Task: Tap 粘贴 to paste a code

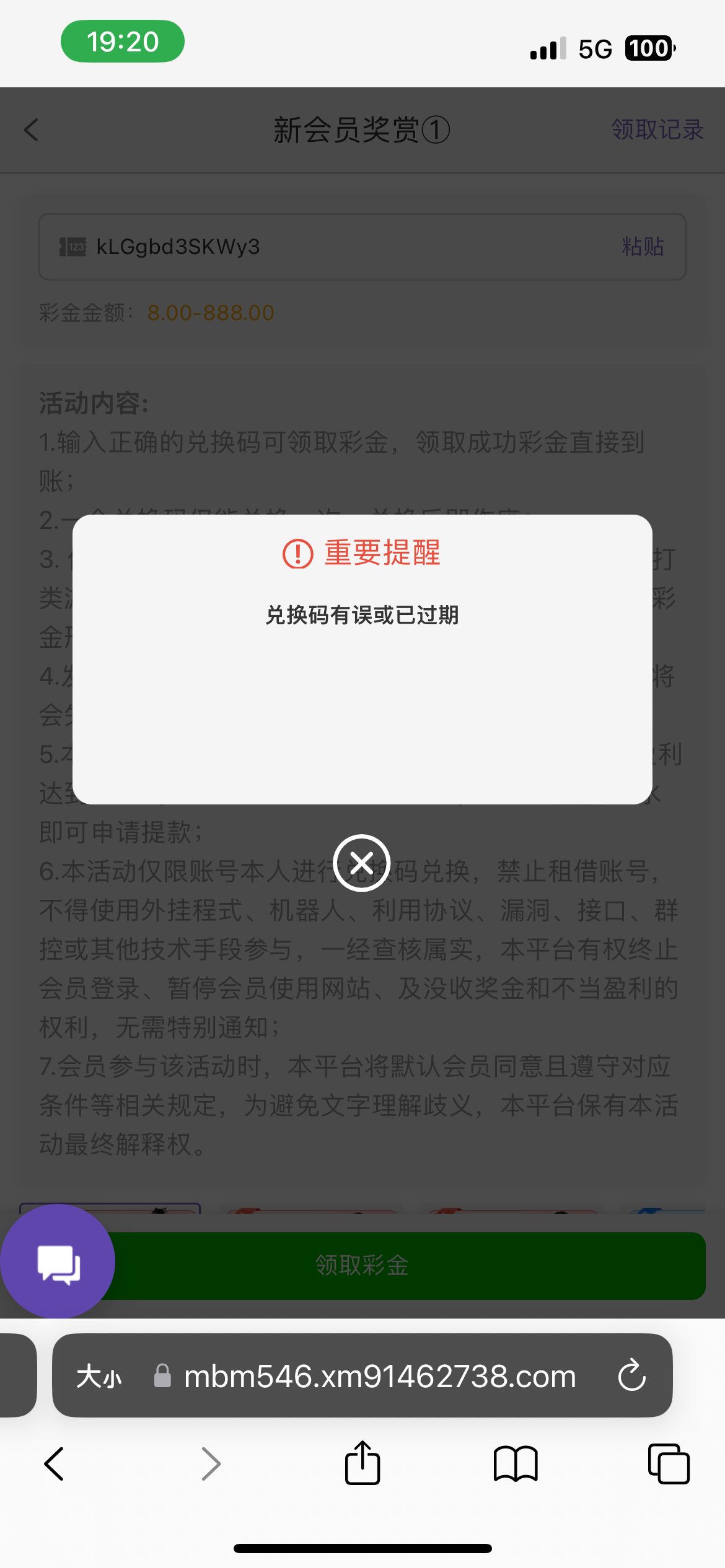Action: [x=643, y=246]
